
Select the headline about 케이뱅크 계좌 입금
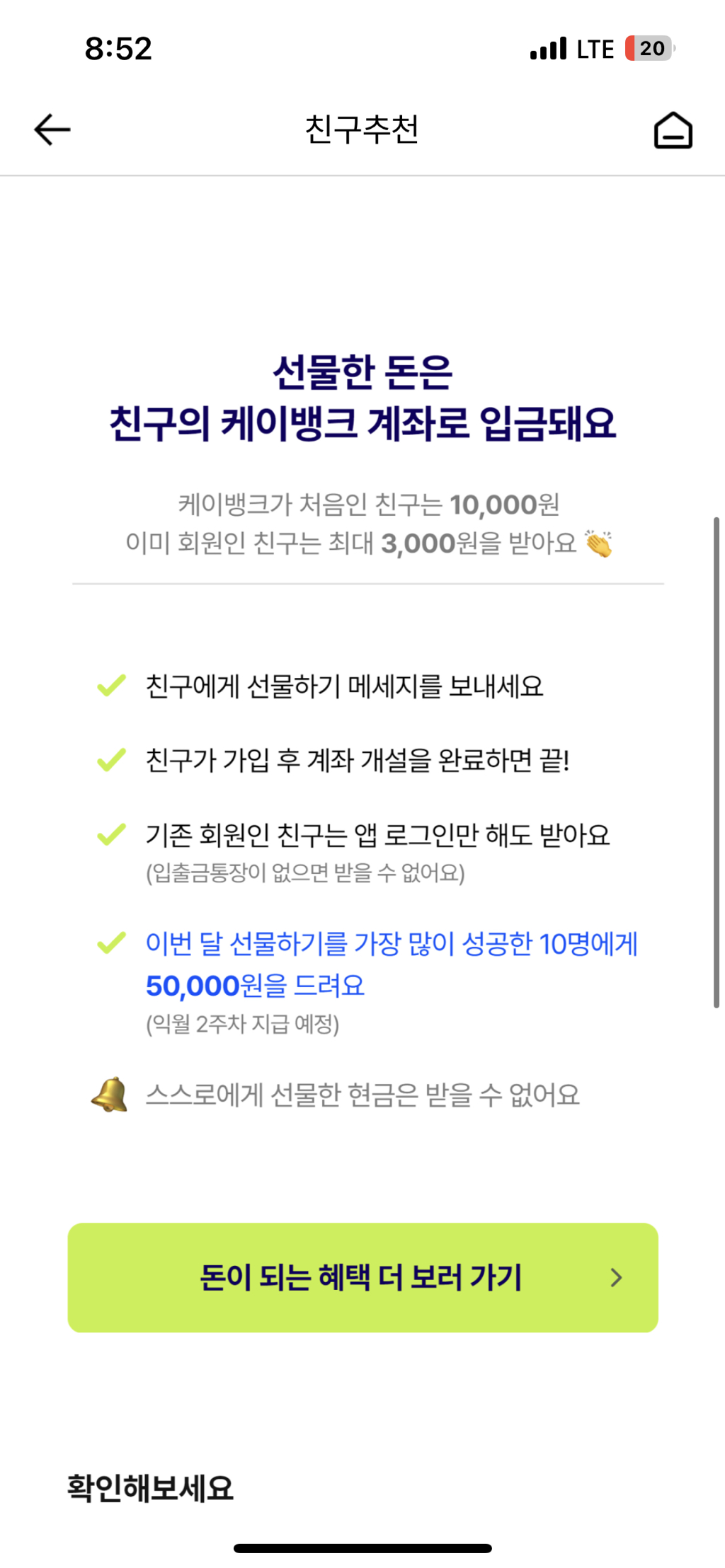point(363,400)
